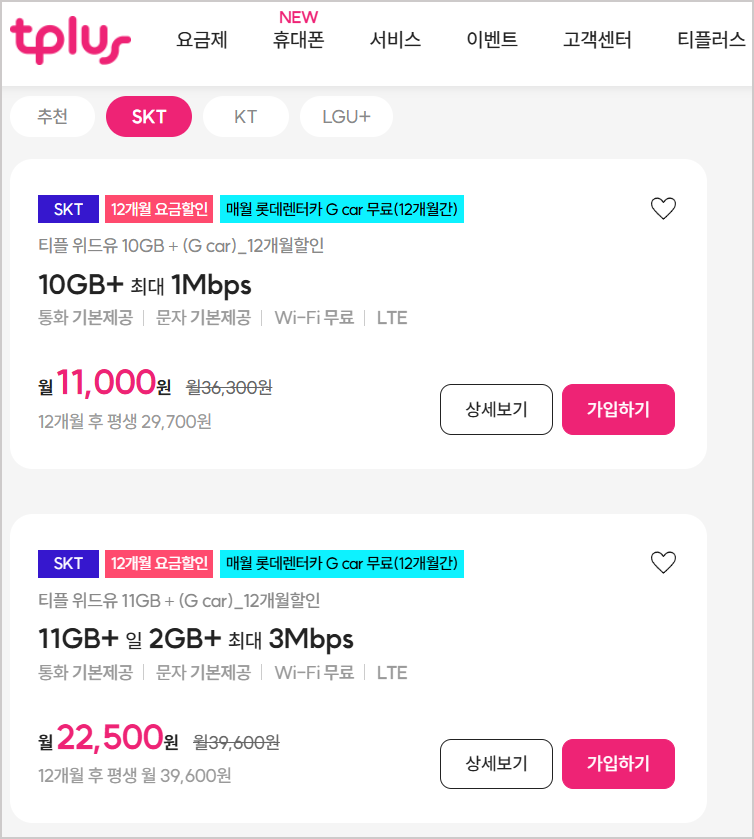Open the 요금제 menu
Screen dimensions: 754x839
pyautogui.click(x=202, y=41)
